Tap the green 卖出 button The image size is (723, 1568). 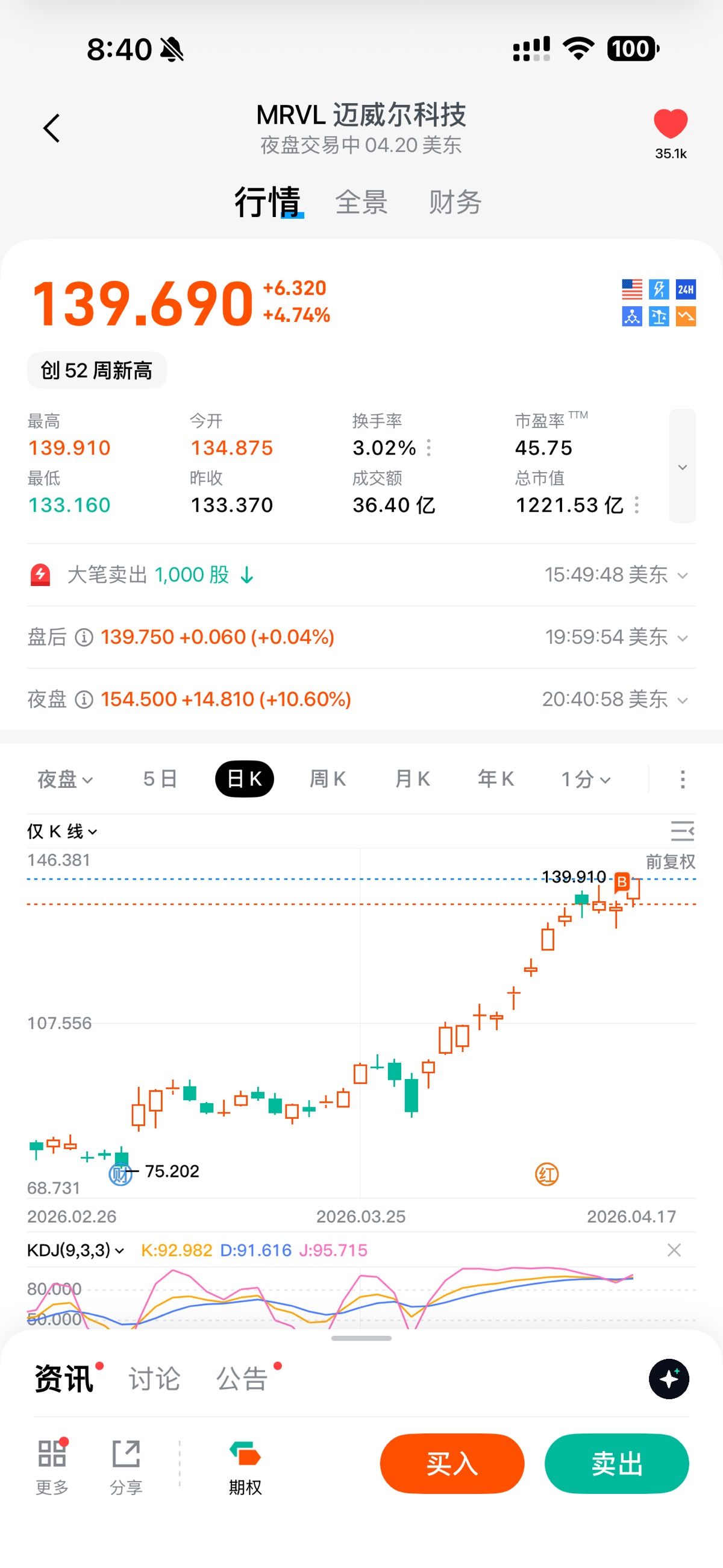coord(616,1463)
